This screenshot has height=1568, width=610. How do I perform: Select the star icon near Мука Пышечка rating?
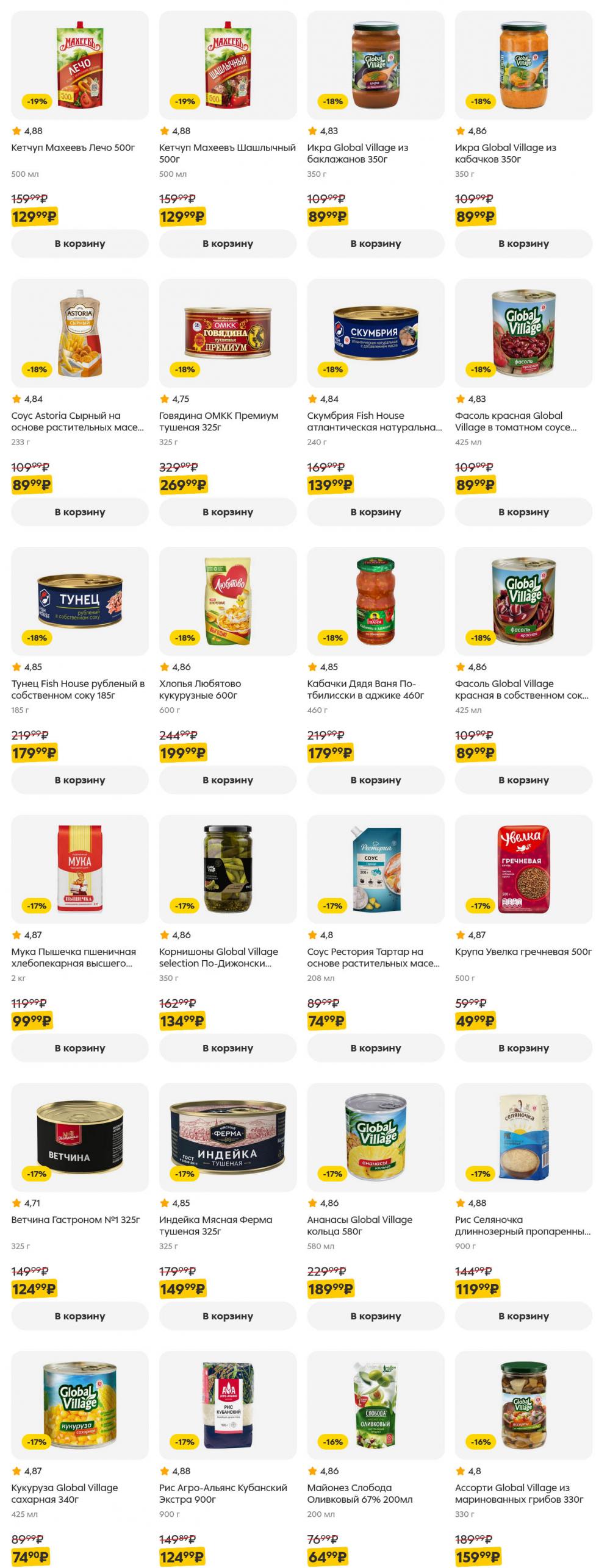pyautogui.click(x=16, y=933)
